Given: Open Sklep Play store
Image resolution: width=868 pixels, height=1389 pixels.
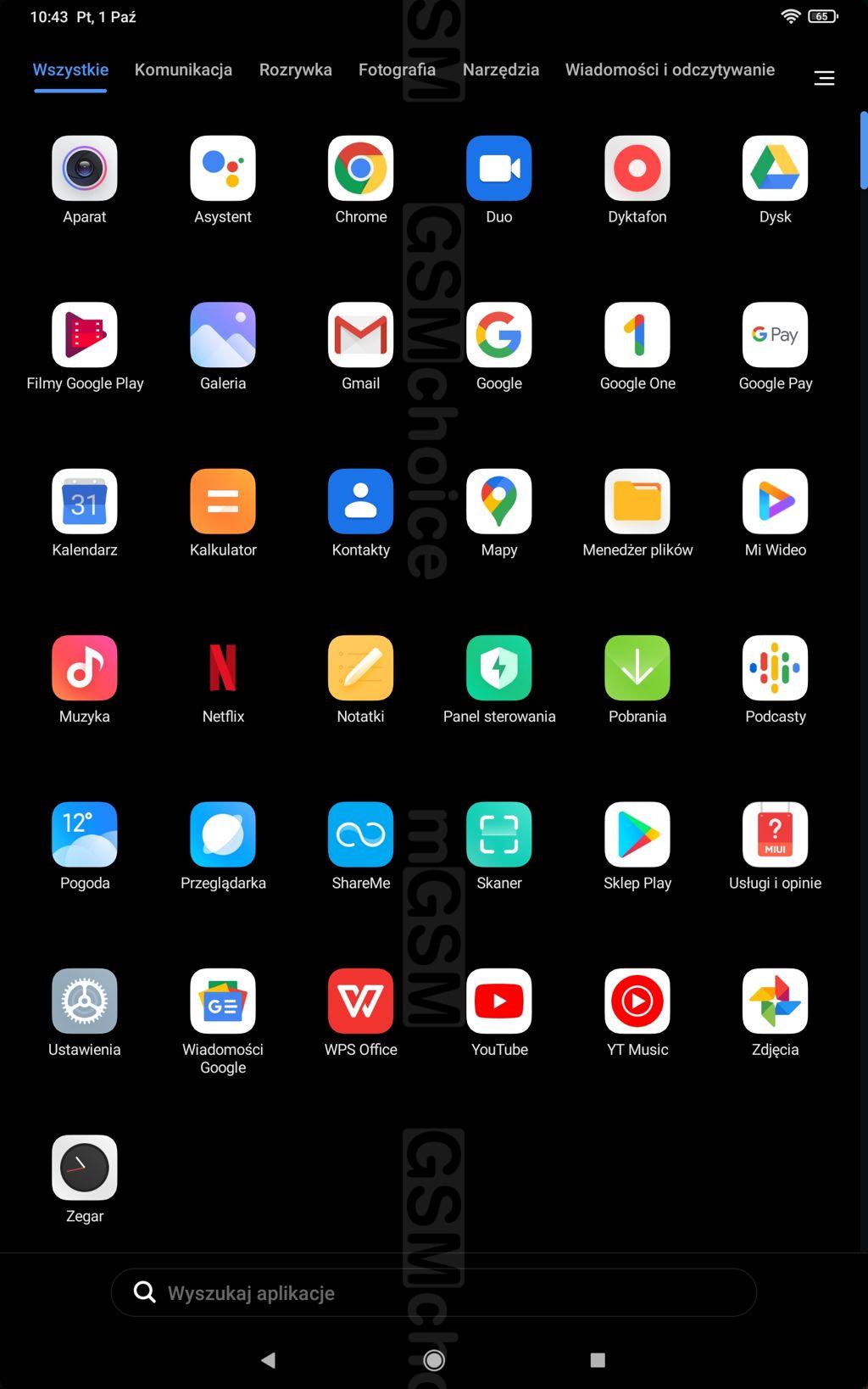Looking at the screenshot, I should click(637, 834).
